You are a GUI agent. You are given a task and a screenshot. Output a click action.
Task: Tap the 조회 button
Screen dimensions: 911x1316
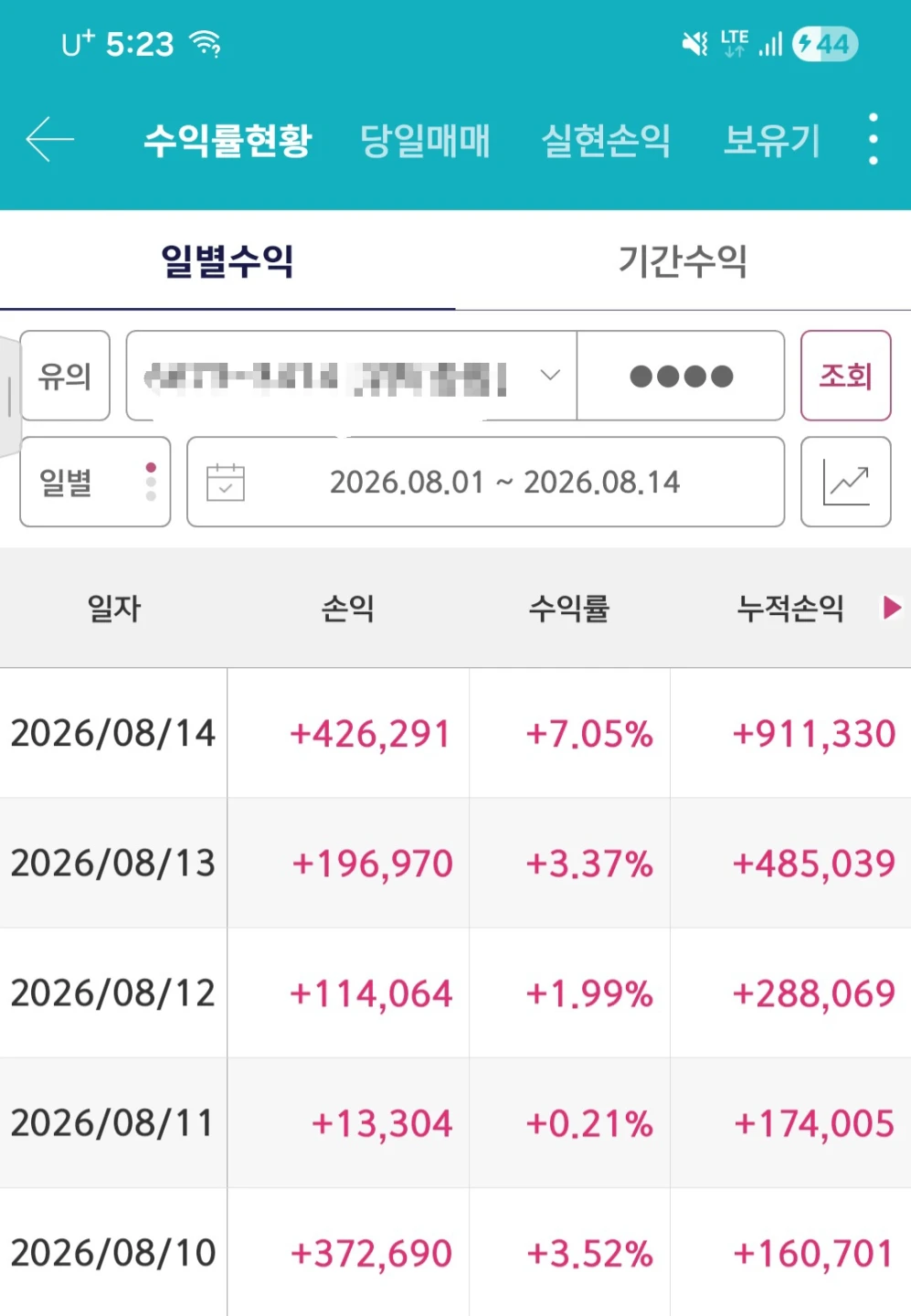[845, 376]
